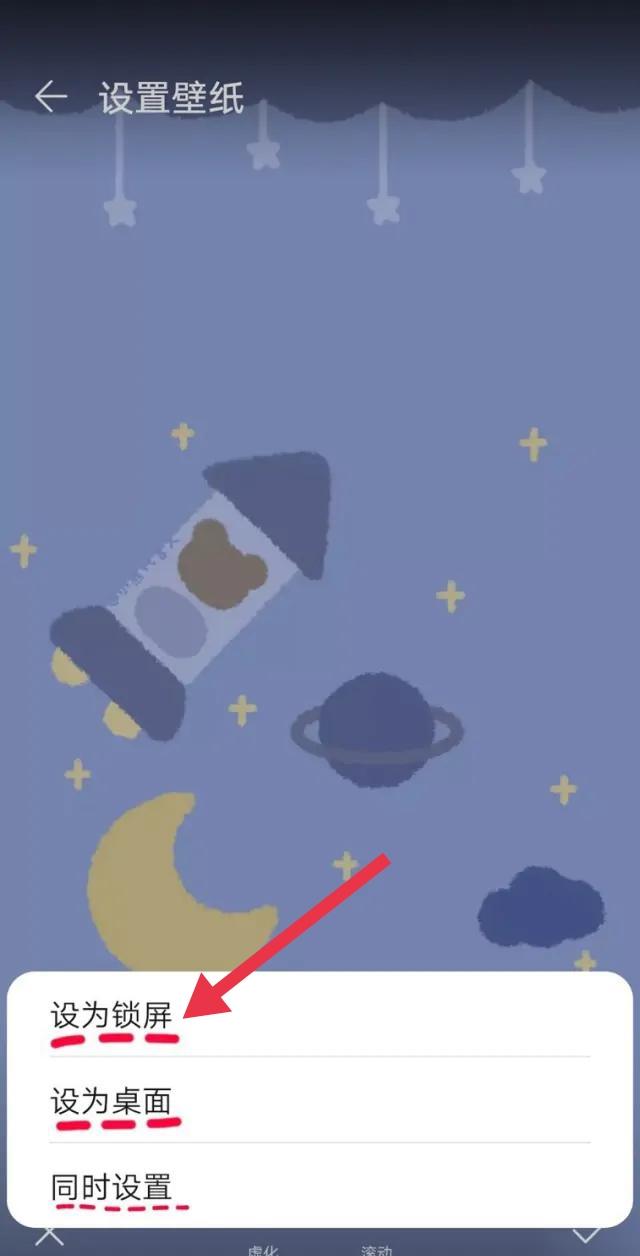This screenshot has width=640, height=1256.
Task: Cancel with the X icon at bottom
Action: click(49, 1237)
